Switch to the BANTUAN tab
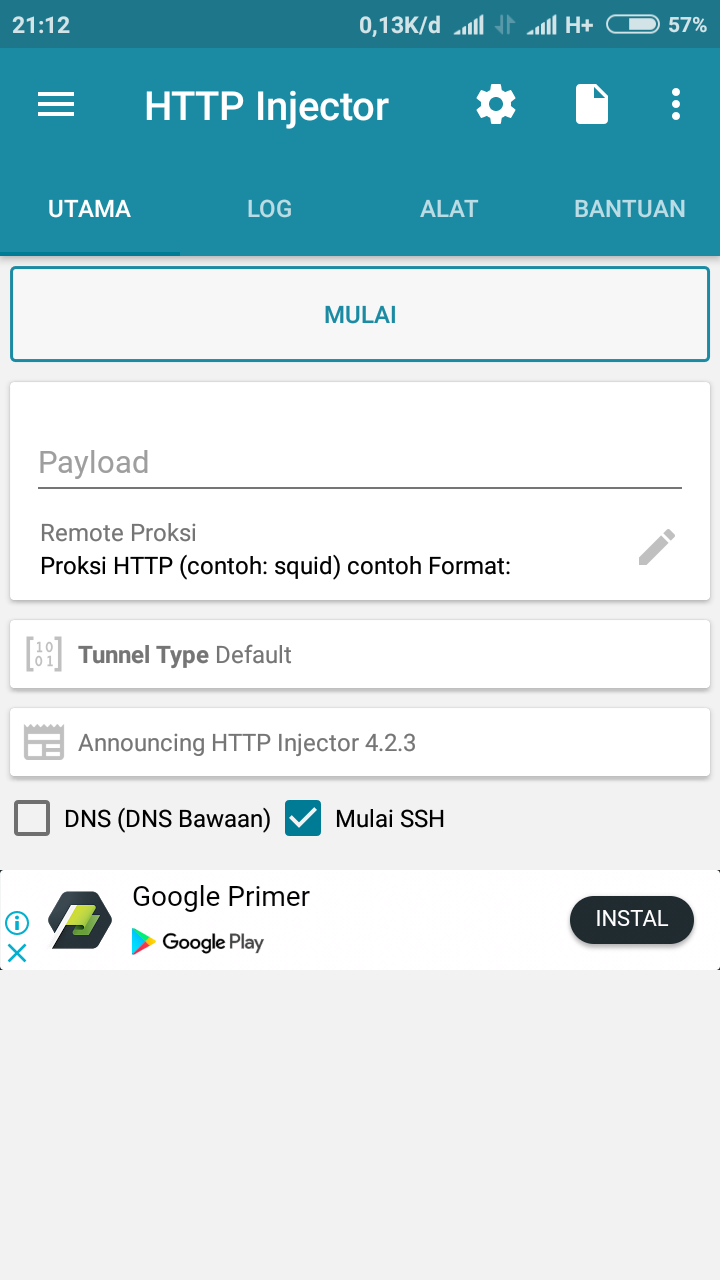 click(x=630, y=209)
